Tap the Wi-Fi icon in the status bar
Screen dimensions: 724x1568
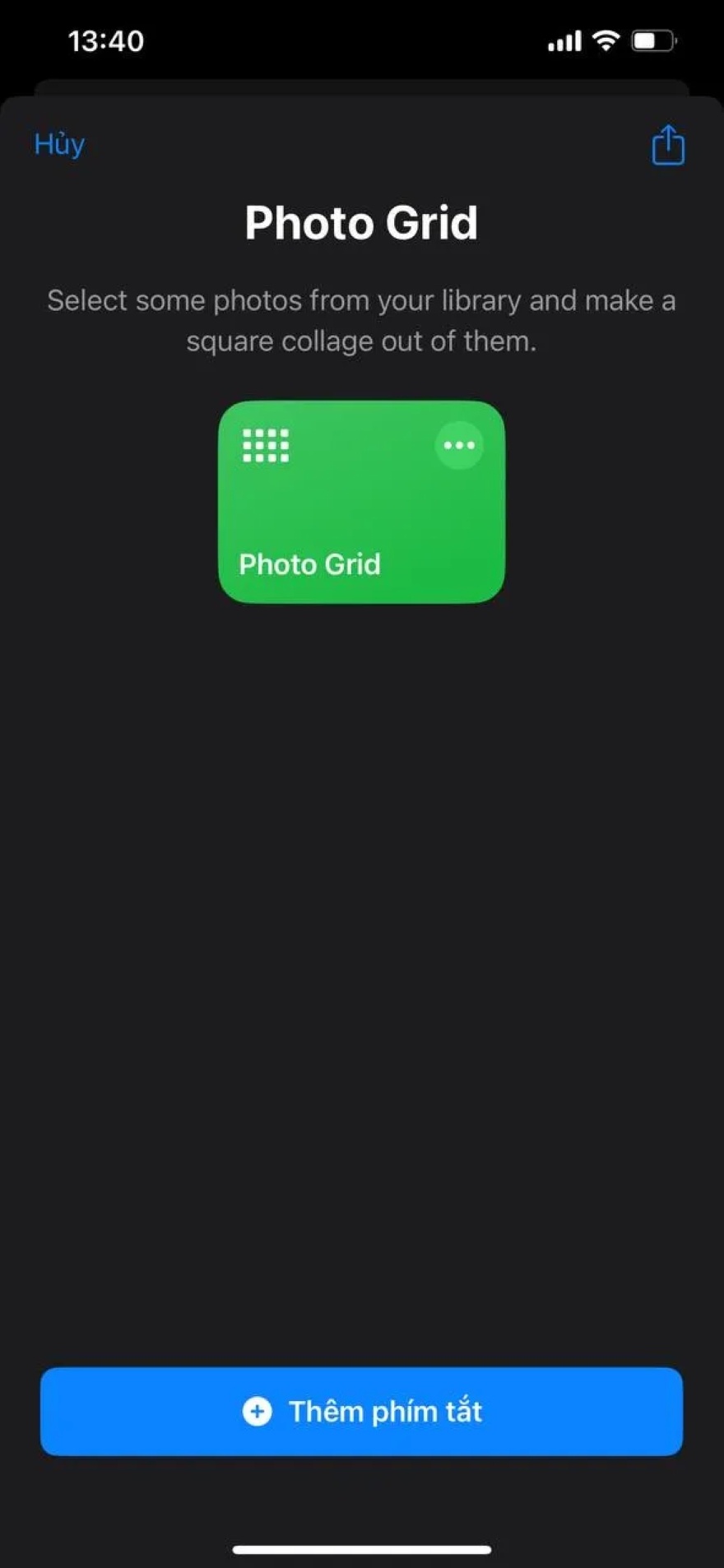(606, 39)
